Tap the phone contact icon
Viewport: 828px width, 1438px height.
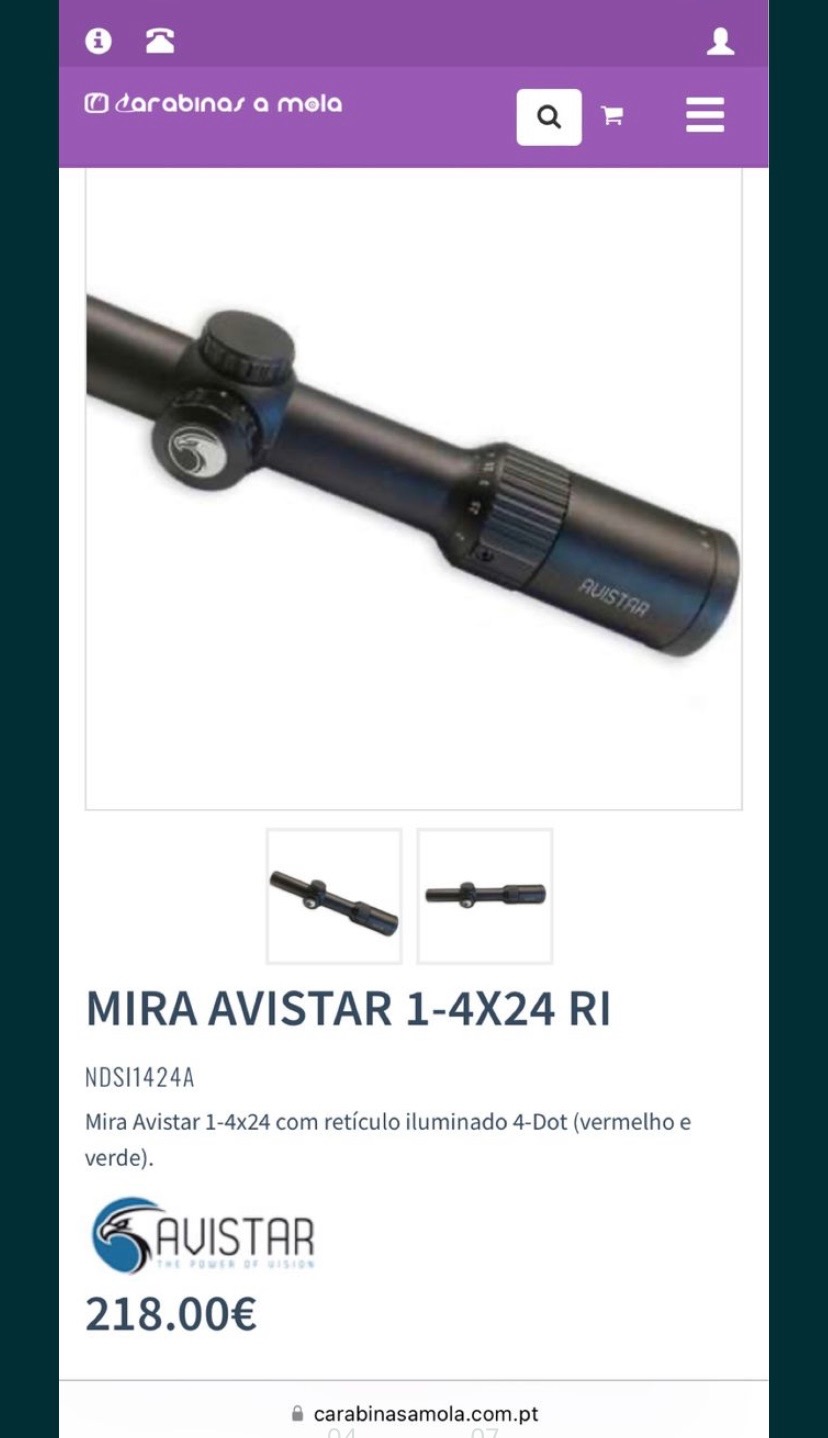pos(159,40)
